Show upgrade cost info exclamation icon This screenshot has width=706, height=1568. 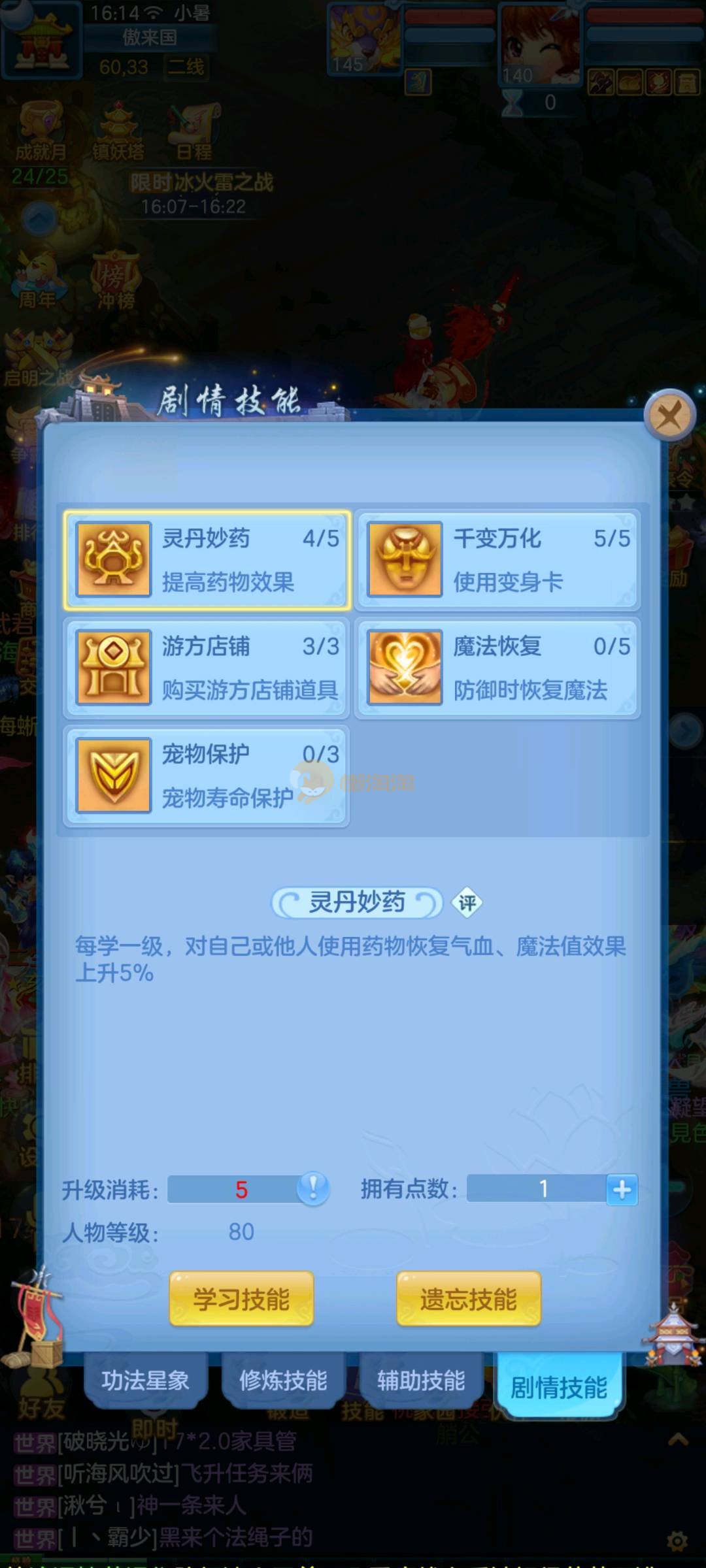tap(313, 1188)
